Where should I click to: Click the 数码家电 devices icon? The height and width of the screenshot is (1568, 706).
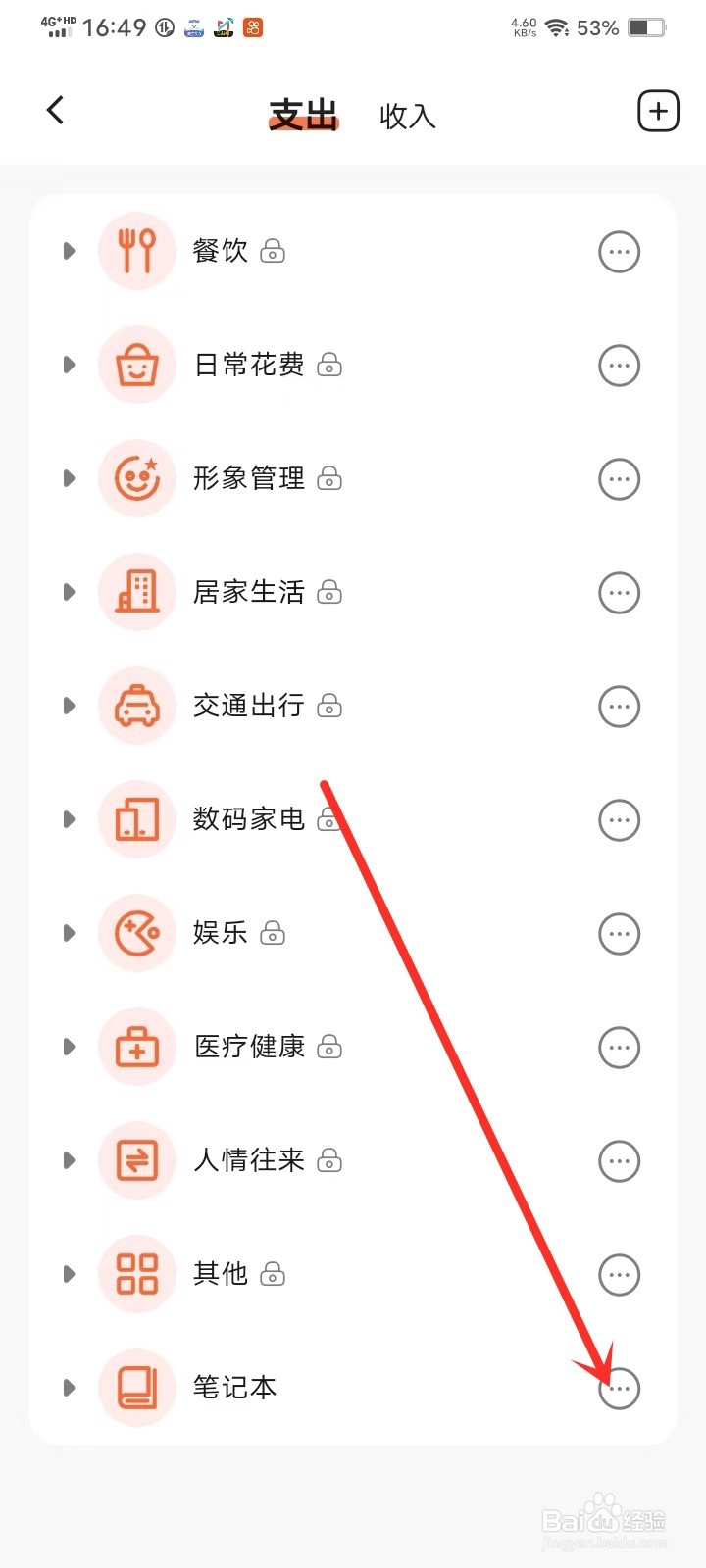point(137,819)
